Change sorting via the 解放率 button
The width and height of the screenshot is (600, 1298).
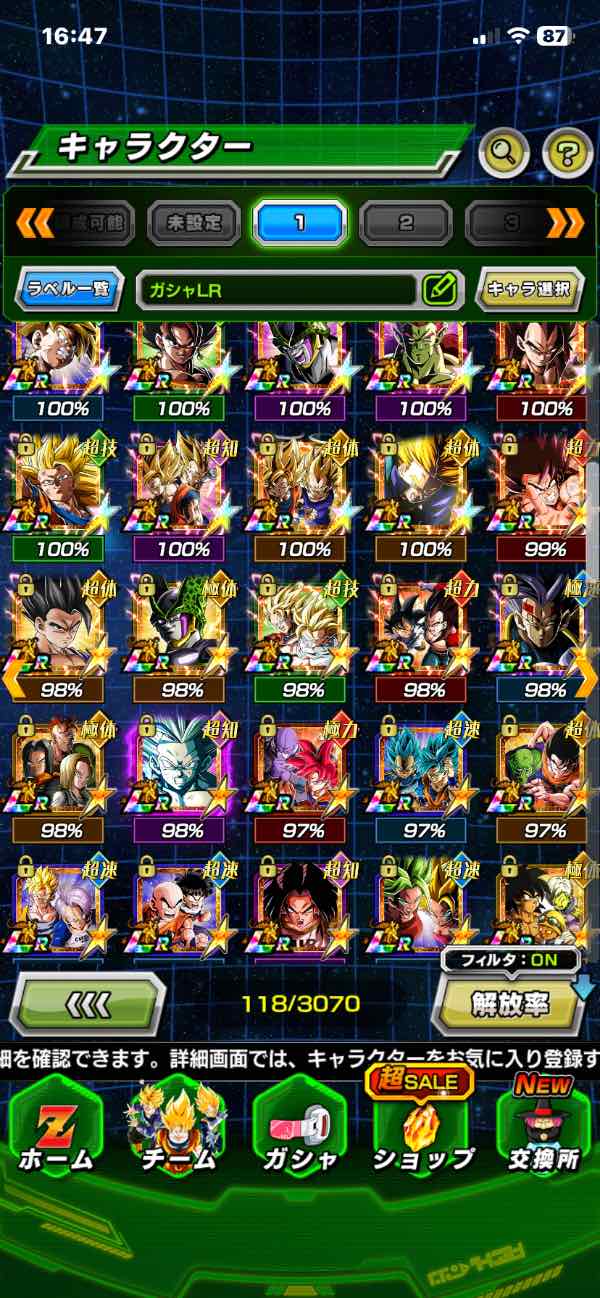point(510,1003)
